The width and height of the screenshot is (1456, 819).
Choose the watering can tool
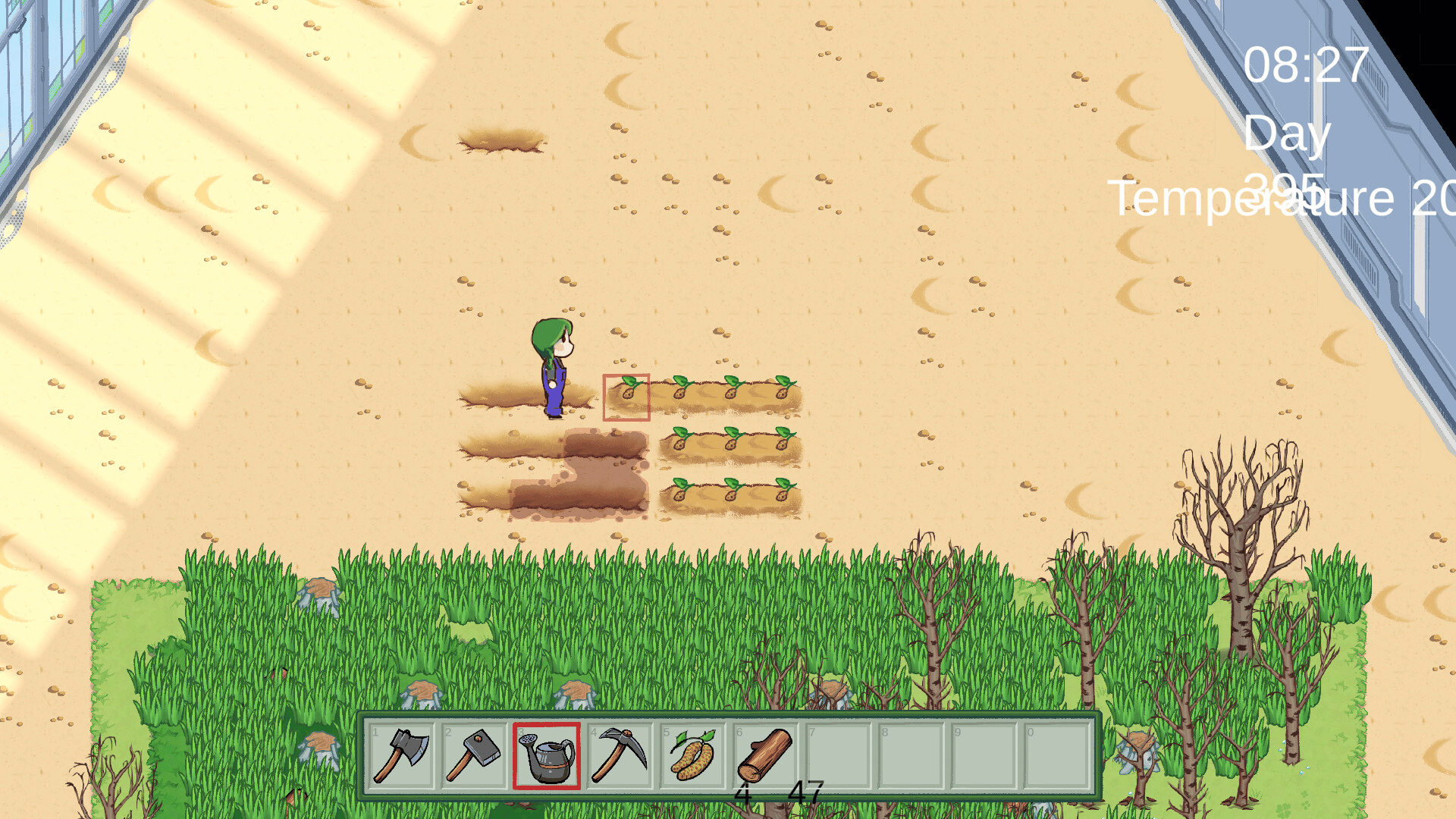pyautogui.click(x=546, y=755)
